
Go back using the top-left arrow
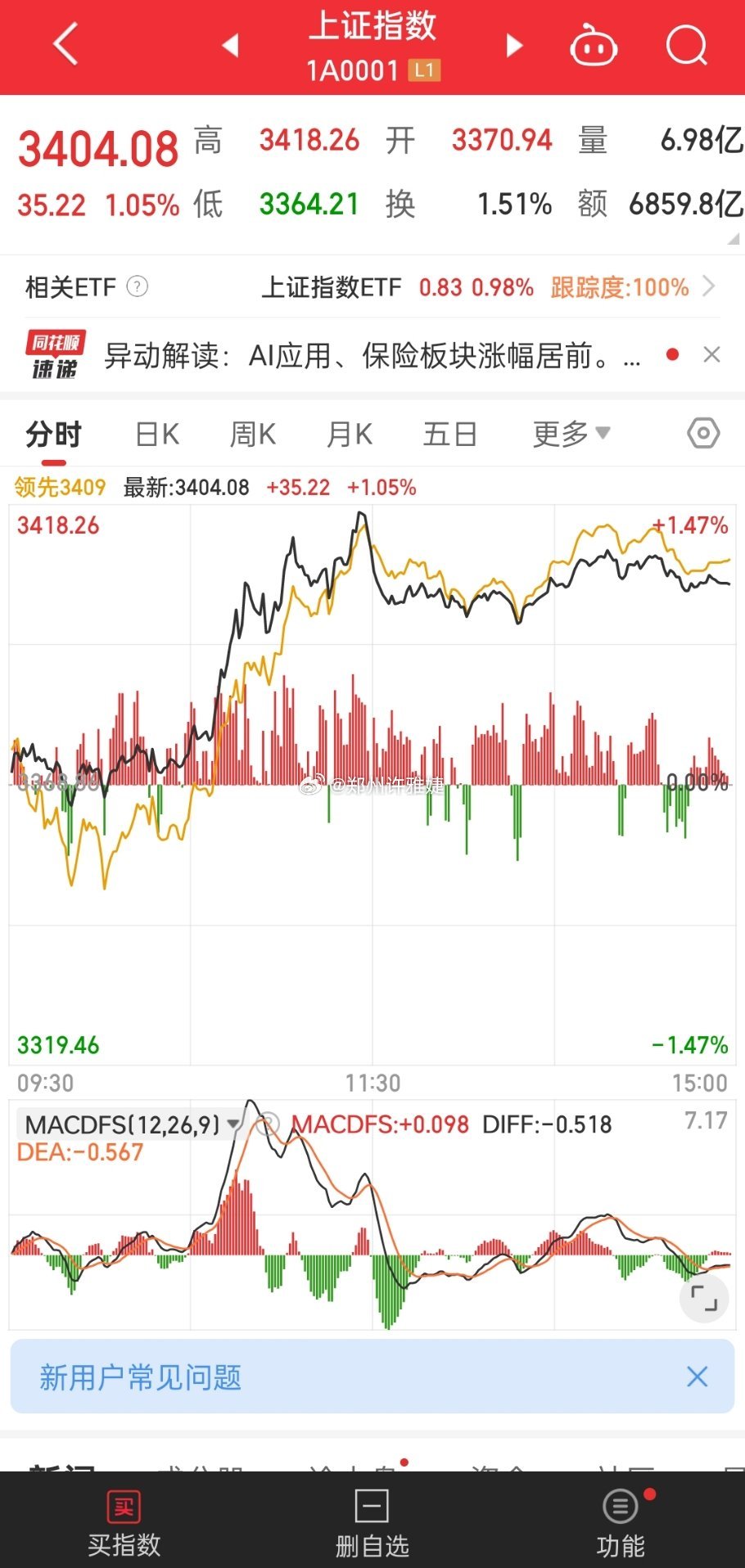click(65, 44)
